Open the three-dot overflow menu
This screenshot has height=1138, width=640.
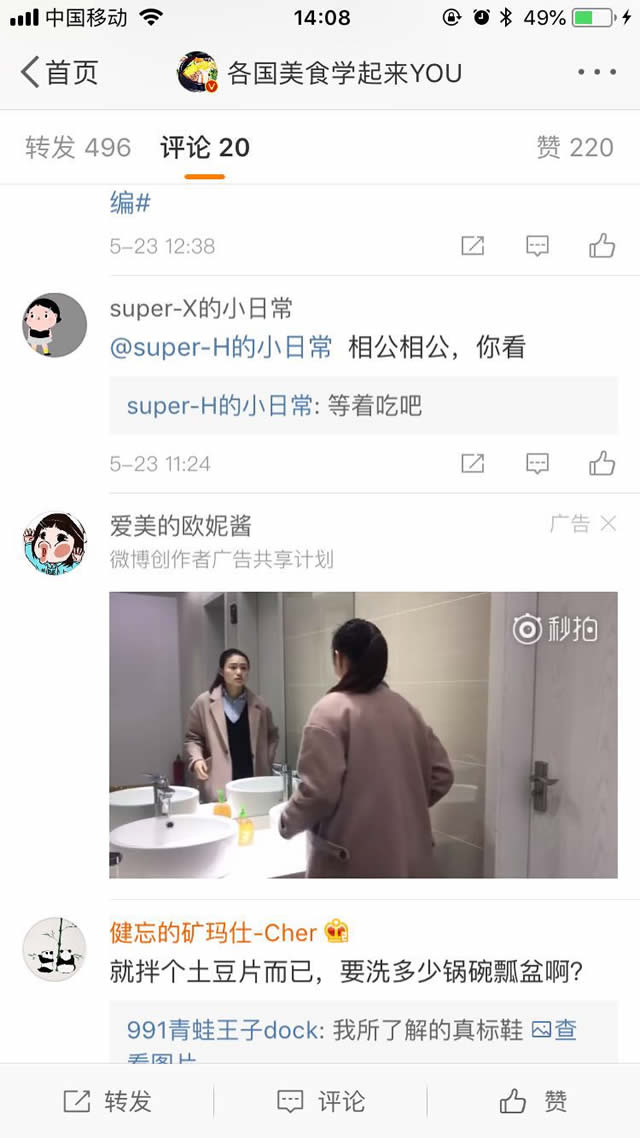597,73
